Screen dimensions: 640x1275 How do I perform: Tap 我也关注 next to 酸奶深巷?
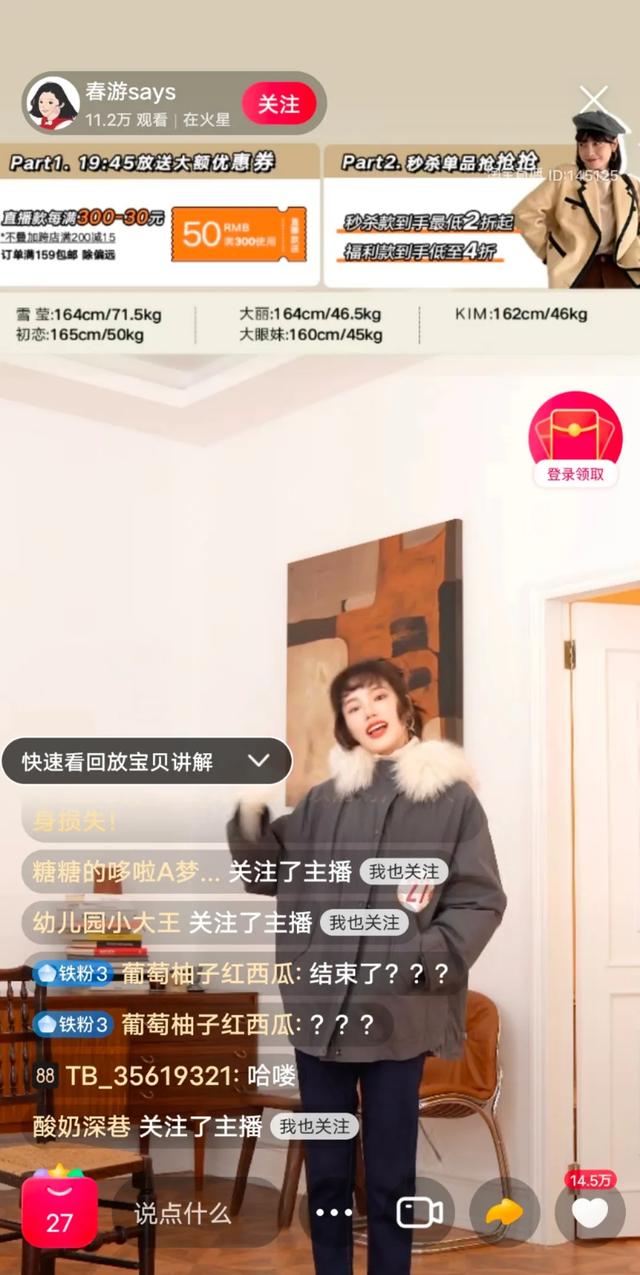[x=314, y=1127]
